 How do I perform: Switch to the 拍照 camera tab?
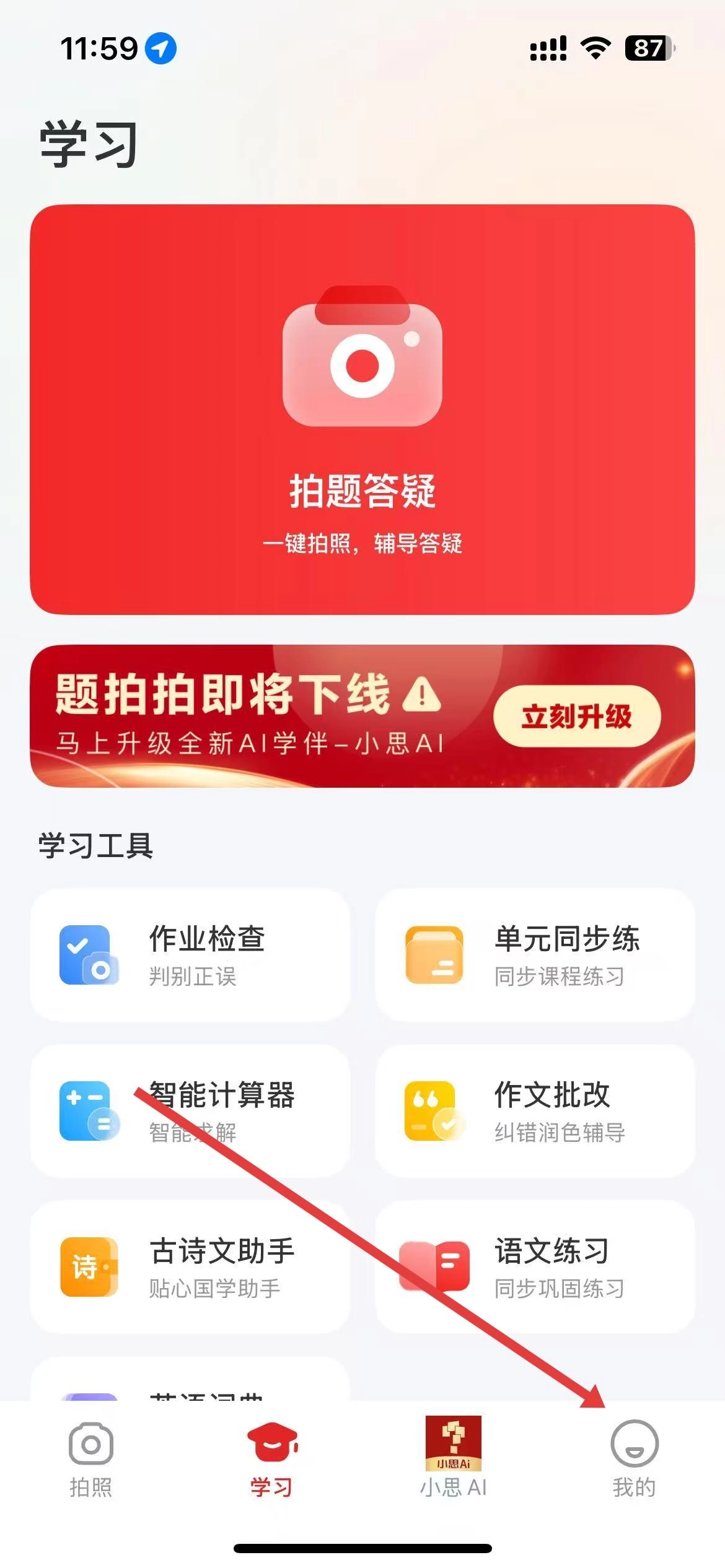pos(90,1458)
